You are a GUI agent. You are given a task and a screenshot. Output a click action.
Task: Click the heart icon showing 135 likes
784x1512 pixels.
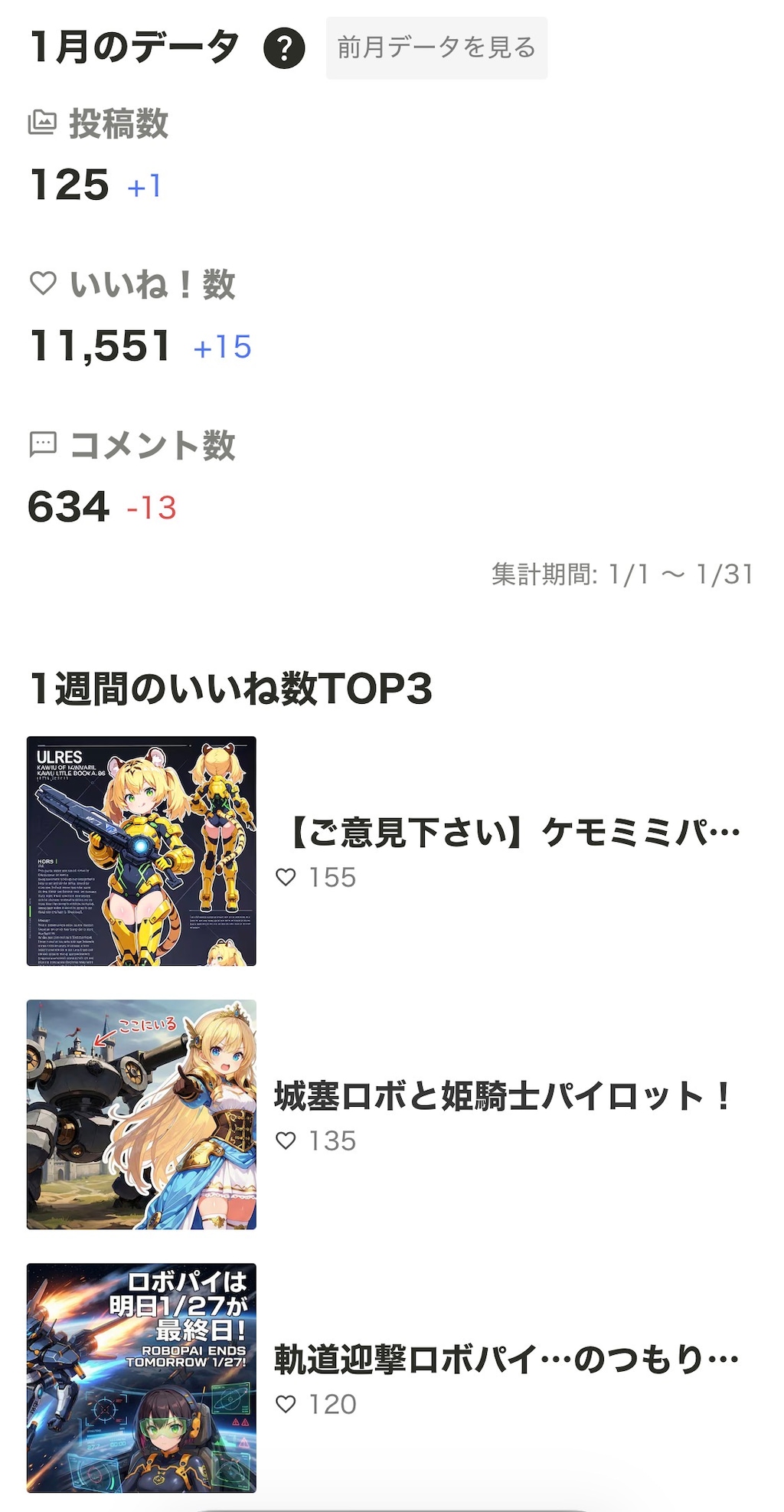(286, 1141)
